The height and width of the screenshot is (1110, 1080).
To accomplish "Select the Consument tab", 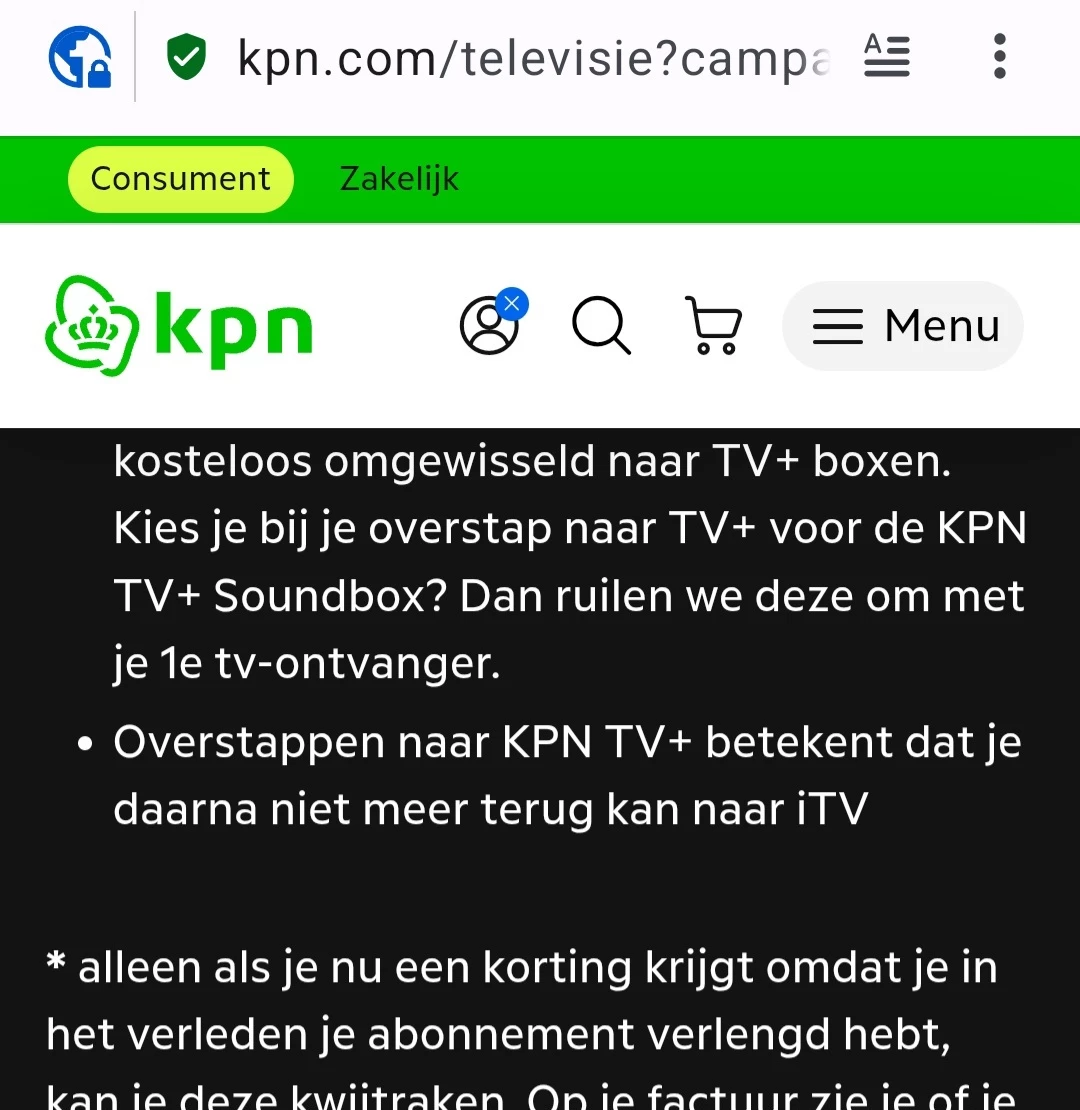I will tap(181, 179).
